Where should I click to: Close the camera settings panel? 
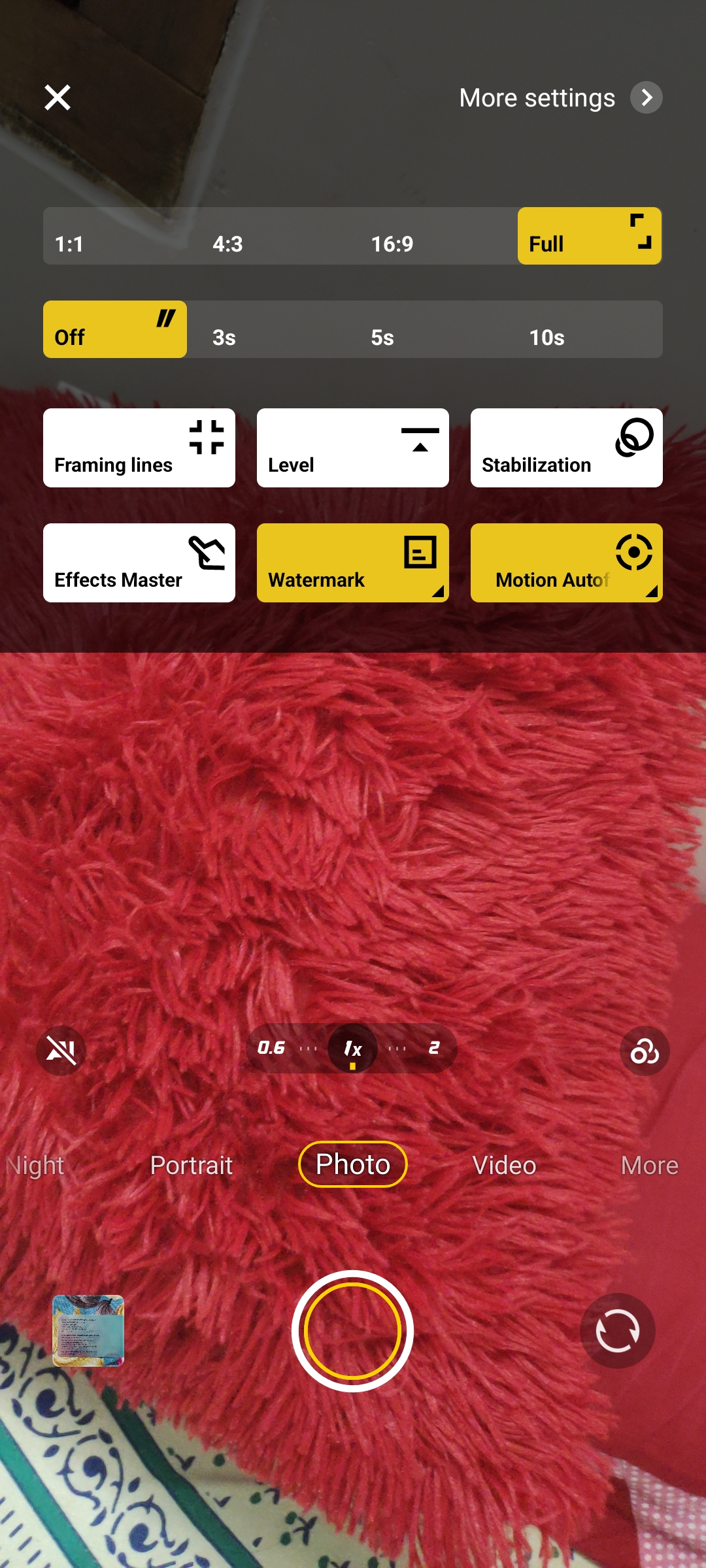click(x=58, y=98)
